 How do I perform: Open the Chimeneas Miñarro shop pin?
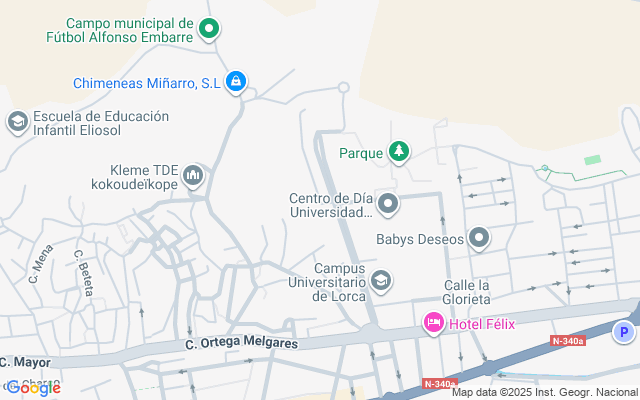pyautogui.click(x=235, y=82)
